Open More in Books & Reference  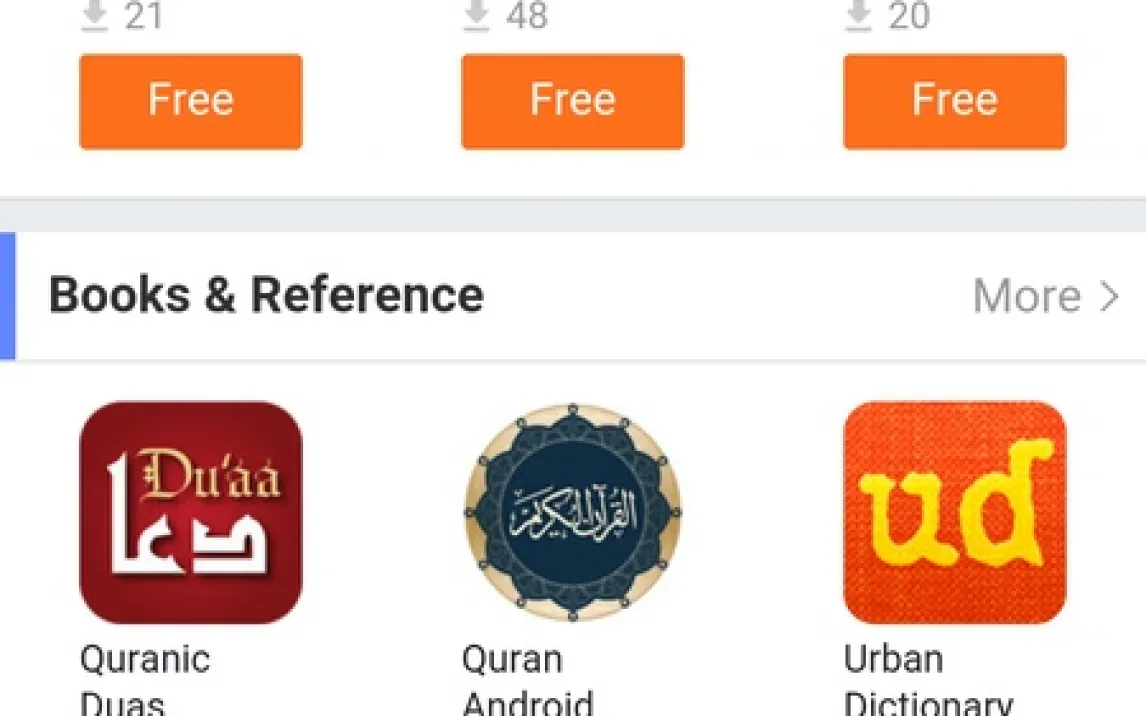tap(1045, 296)
